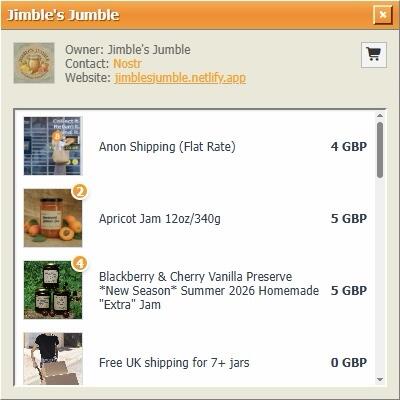This screenshot has height=400, width=400.
Task: Select Anon Shipping (Flat Rate) item
Action: pyautogui.click(x=195, y=146)
